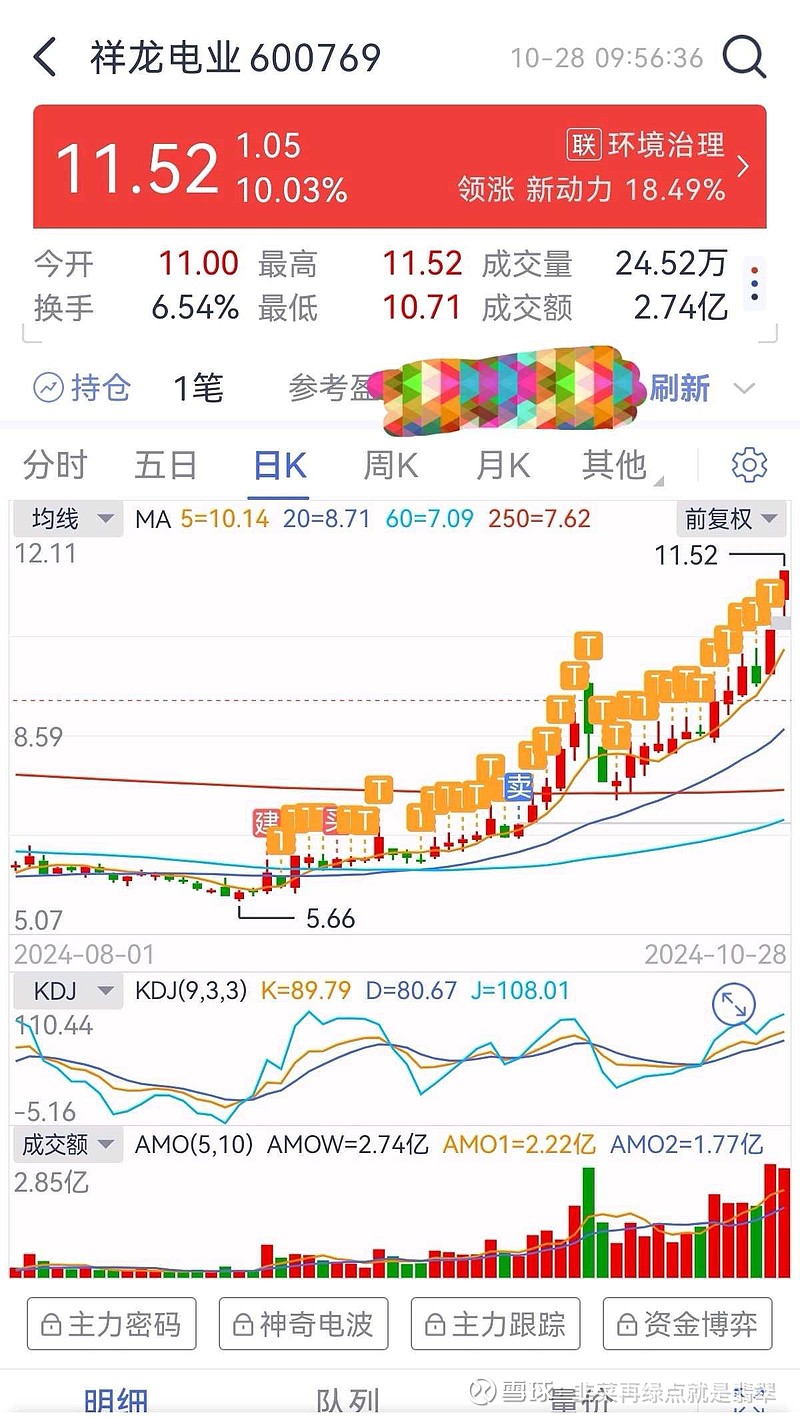Expand the chevron next to 刷新

[744, 388]
